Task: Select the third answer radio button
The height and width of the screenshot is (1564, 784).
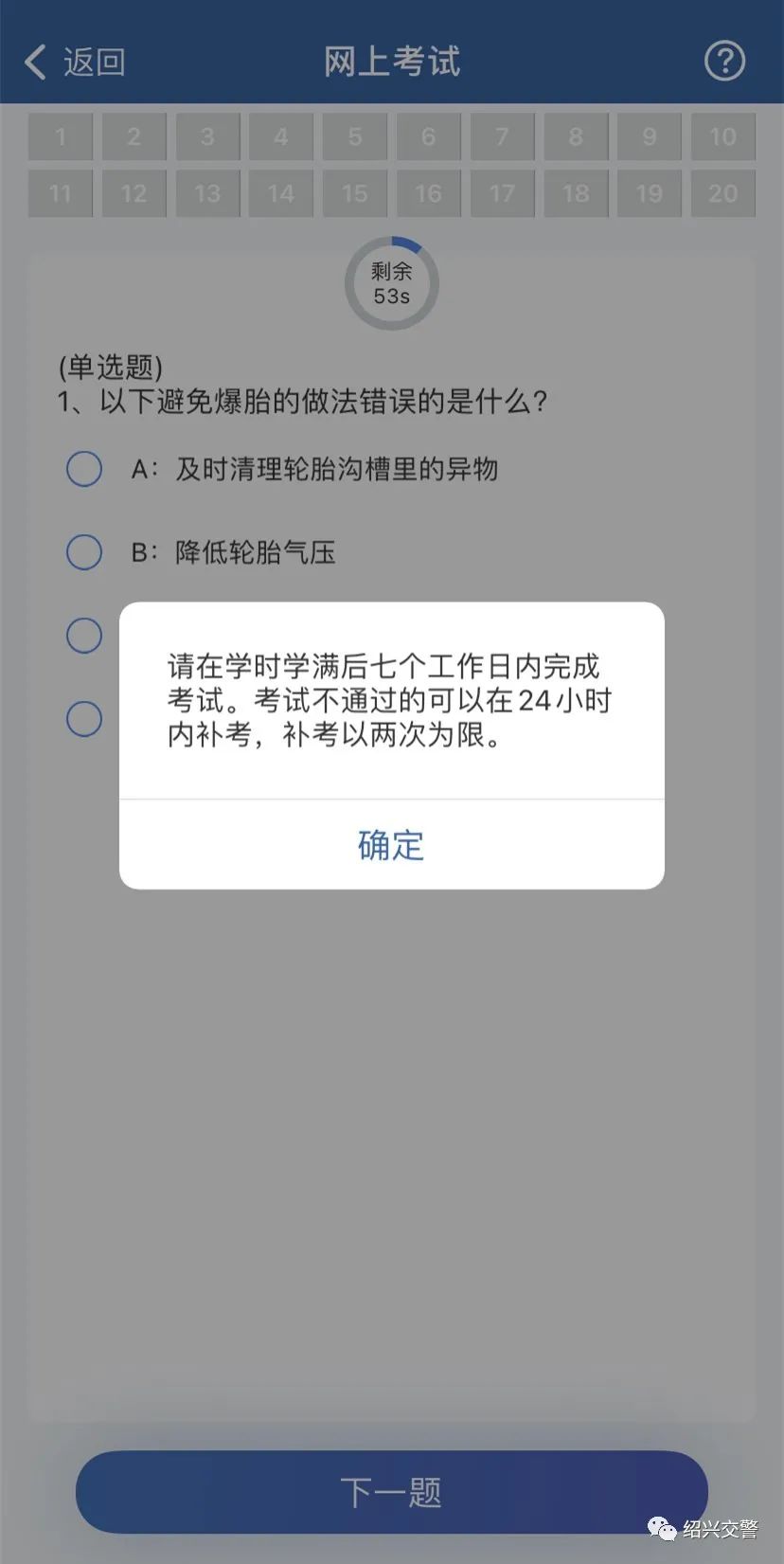Action: click(84, 636)
